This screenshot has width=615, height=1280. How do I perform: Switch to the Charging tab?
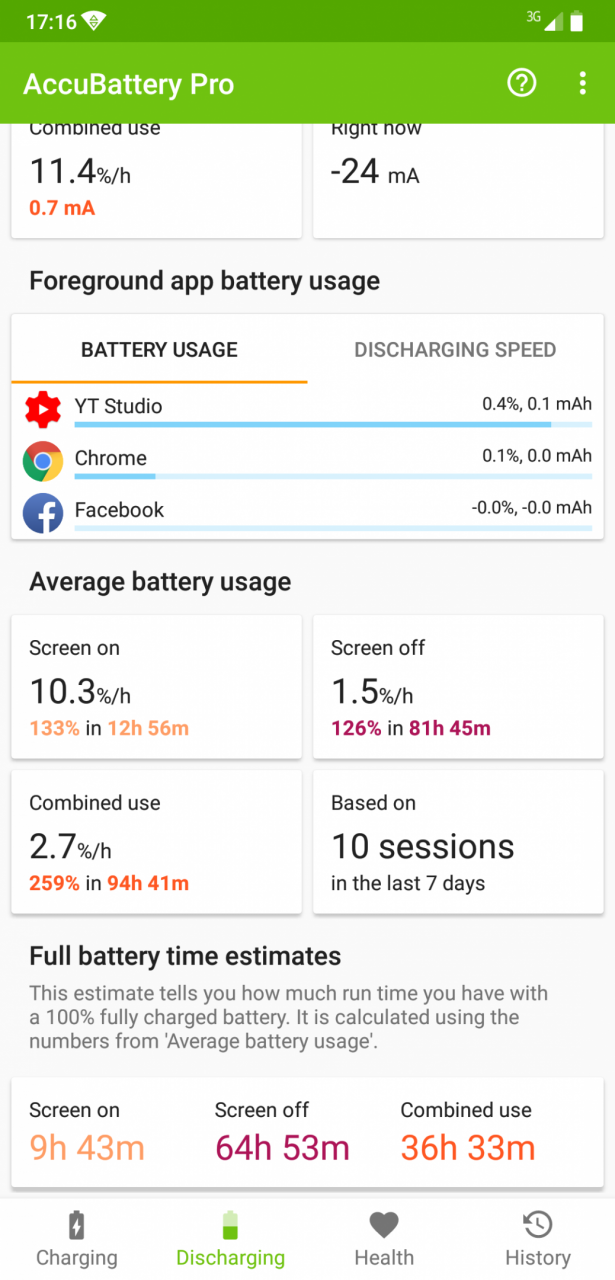point(77,1239)
